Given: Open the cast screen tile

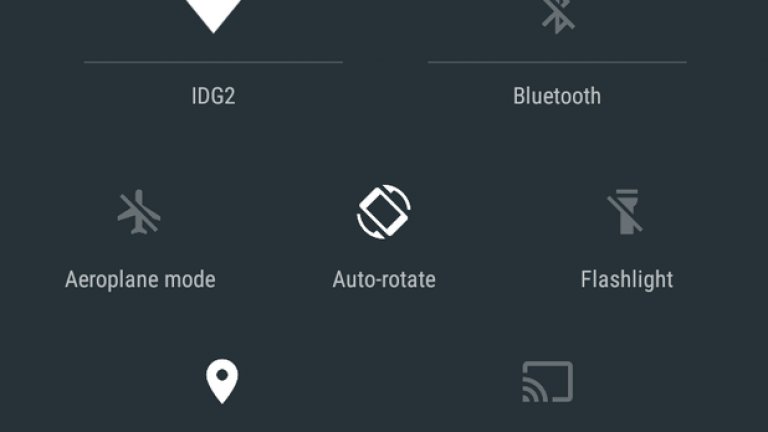Looking at the screenshot, I should pyautogui.click(x=547, y=382).
